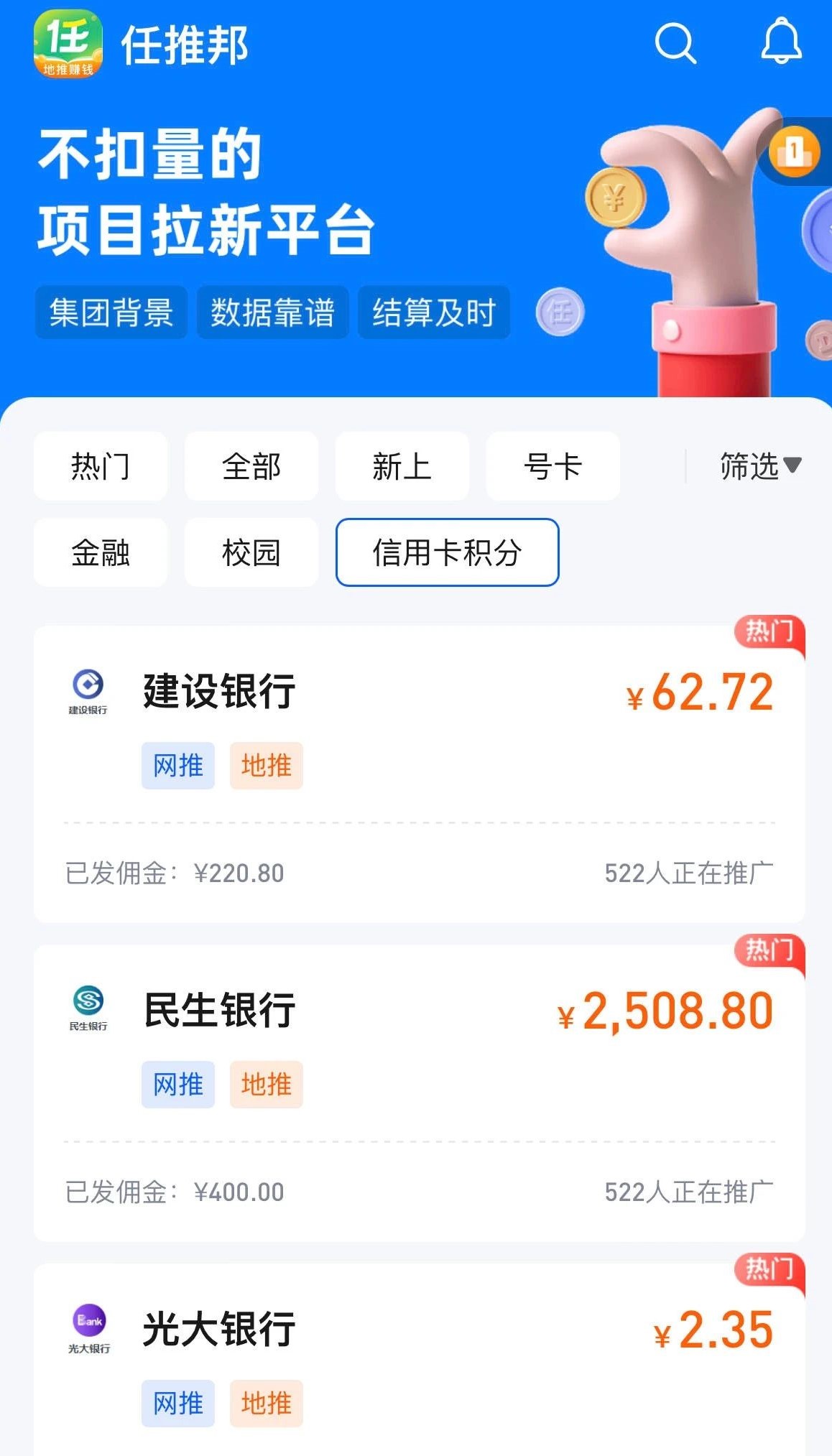Select the 热门 category chip
832x1456 pixels.
tap(101, 466)
